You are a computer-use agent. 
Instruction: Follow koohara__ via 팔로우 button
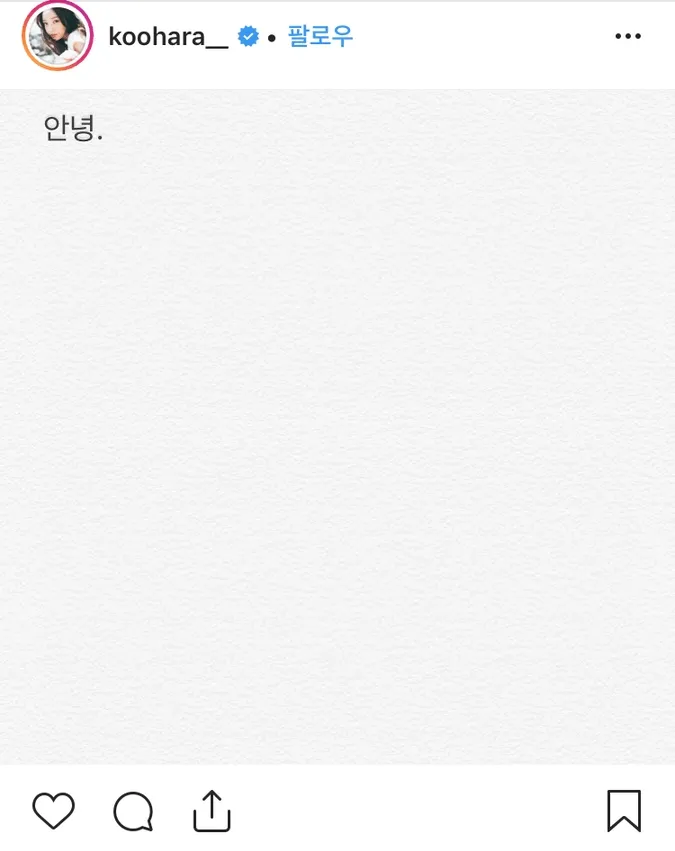pos(320,37)
